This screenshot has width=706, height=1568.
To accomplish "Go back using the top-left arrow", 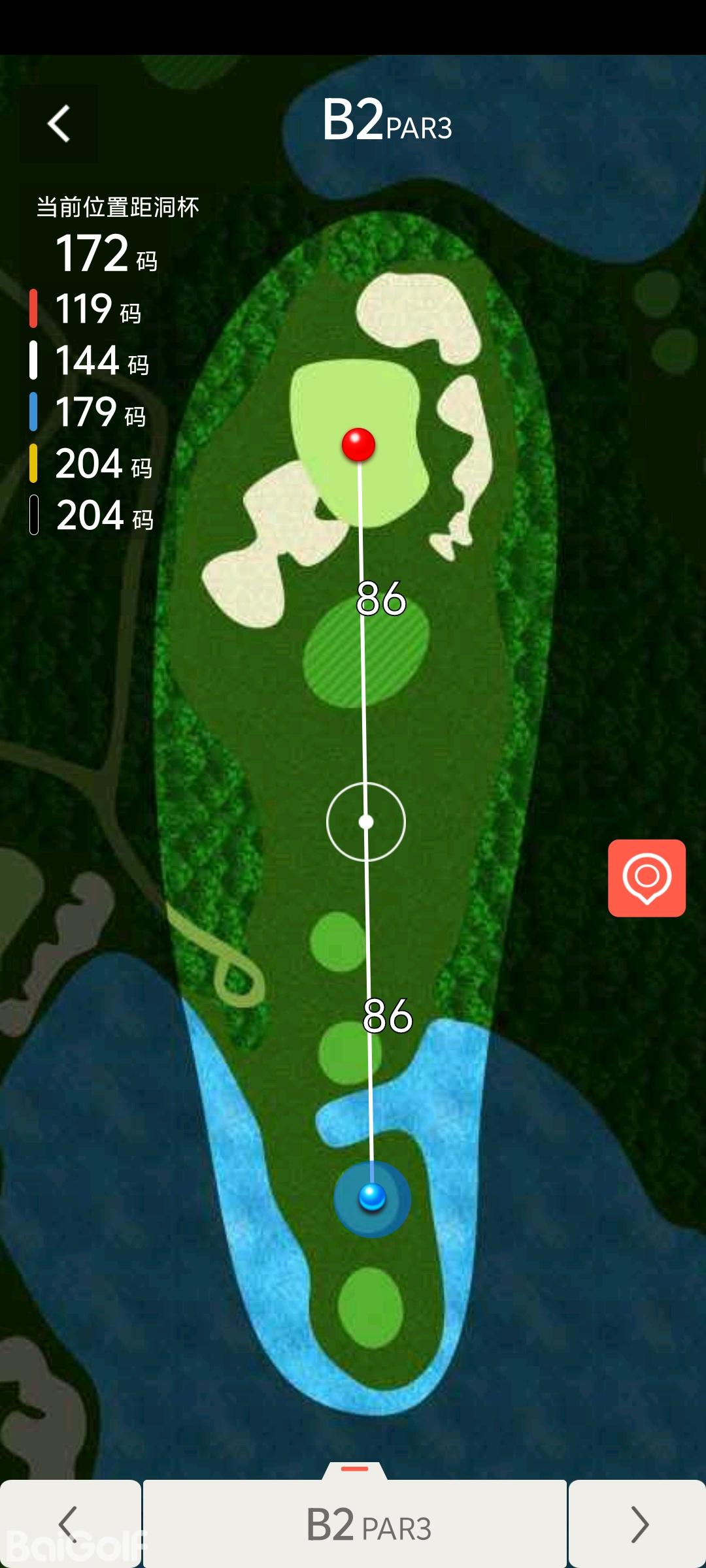I will pyautogui.click(x=59, y=123).
